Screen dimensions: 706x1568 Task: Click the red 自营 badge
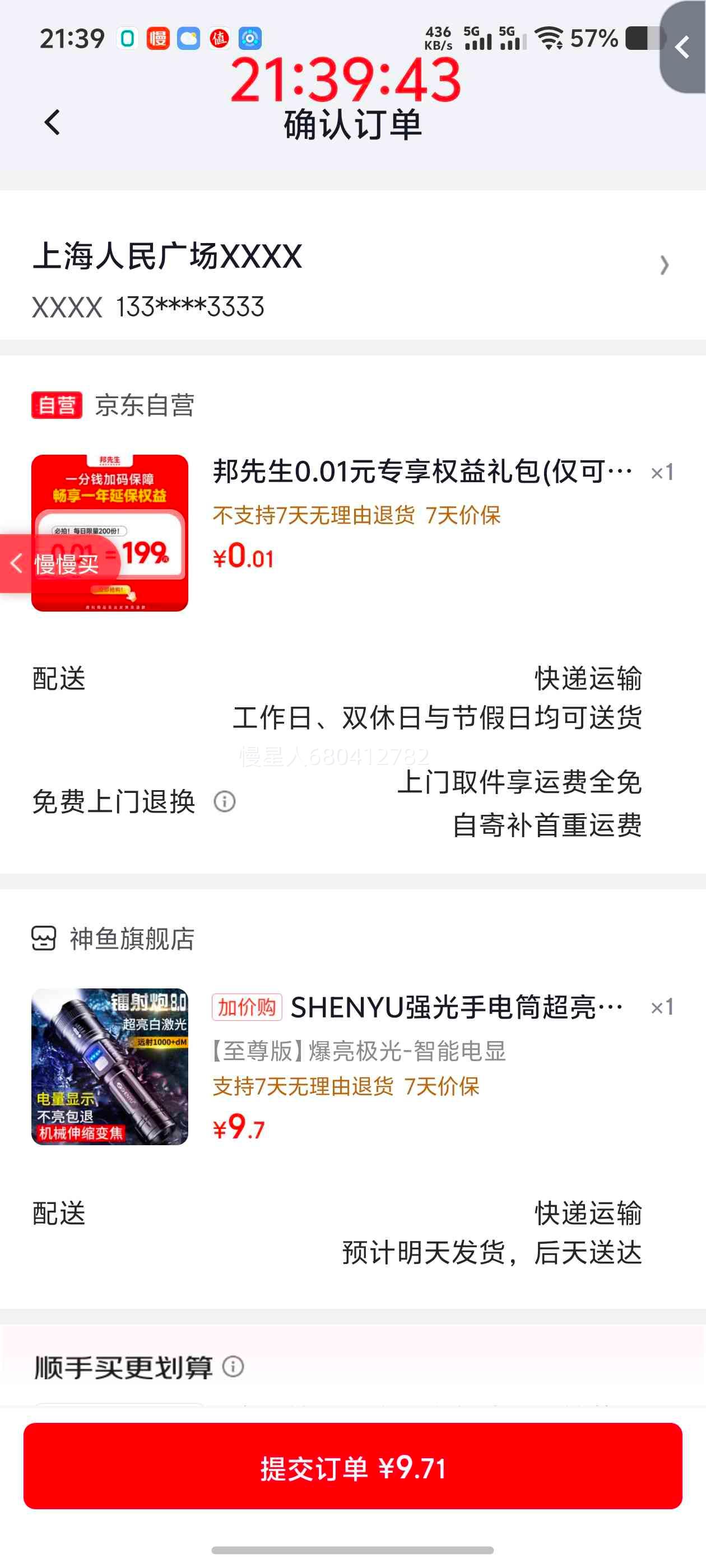pos(55,406)
